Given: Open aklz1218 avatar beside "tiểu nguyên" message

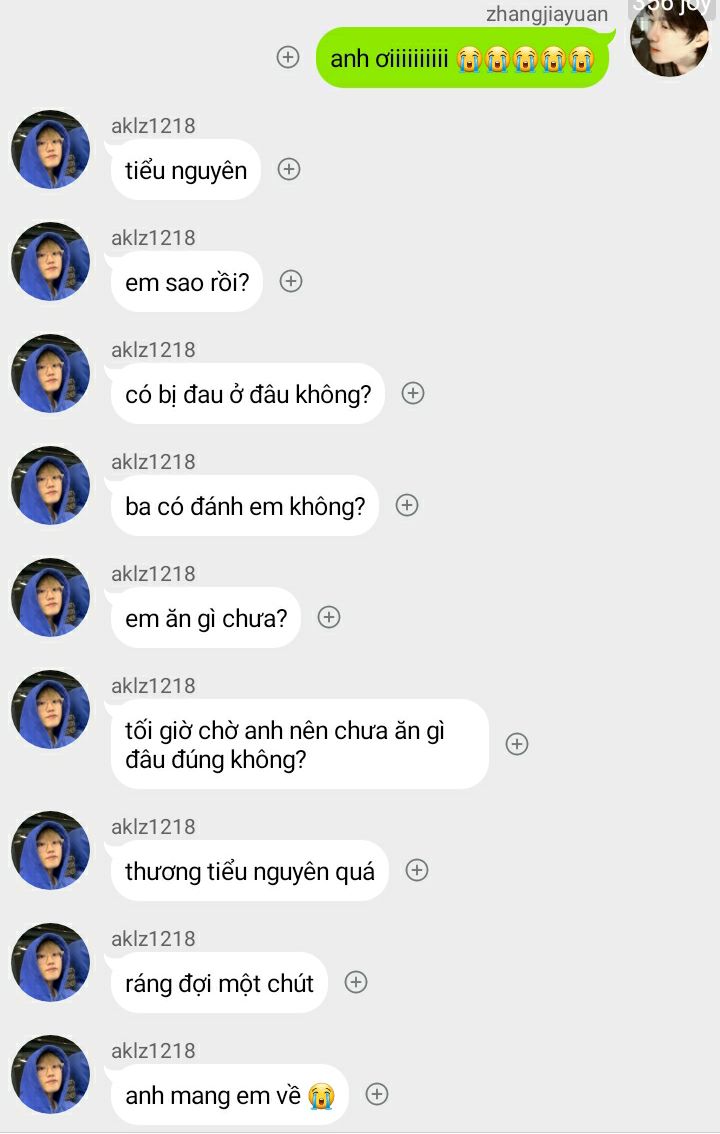Looking at the screenshot, I should (50, 150).
